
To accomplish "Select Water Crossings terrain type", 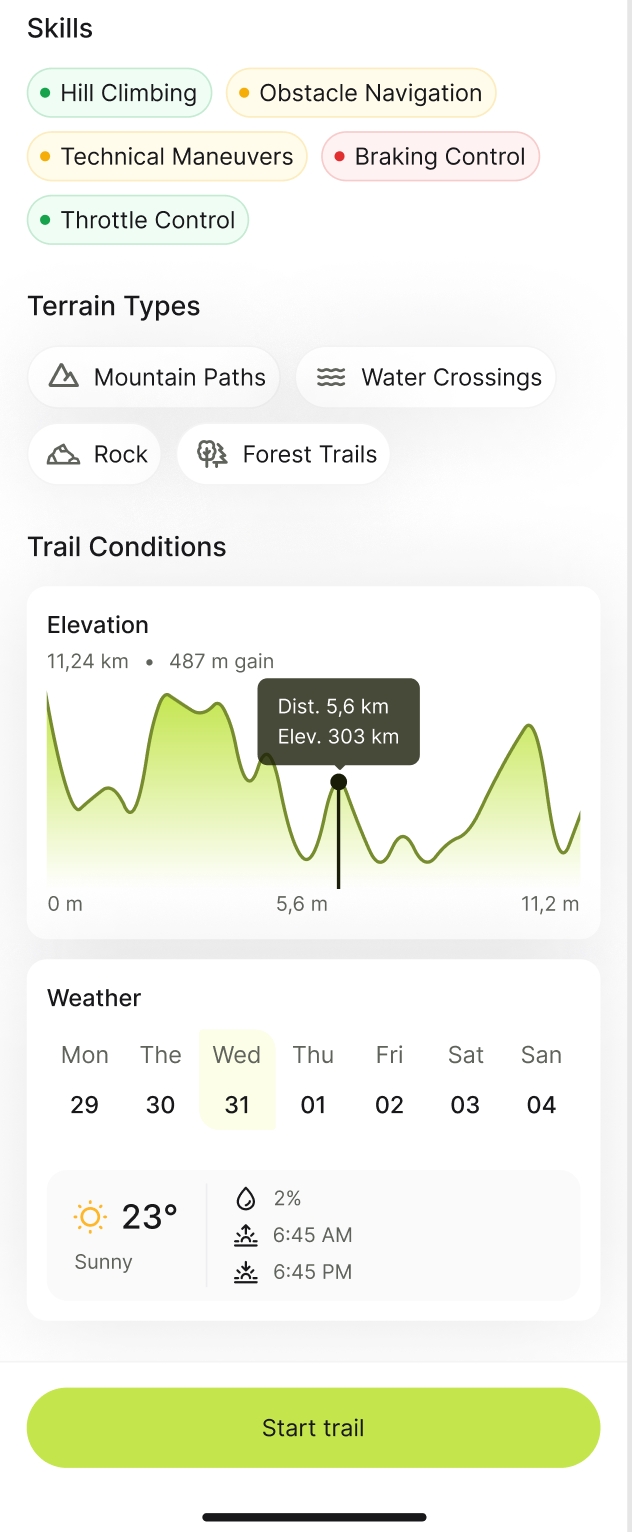I will [x=426, y=377].
